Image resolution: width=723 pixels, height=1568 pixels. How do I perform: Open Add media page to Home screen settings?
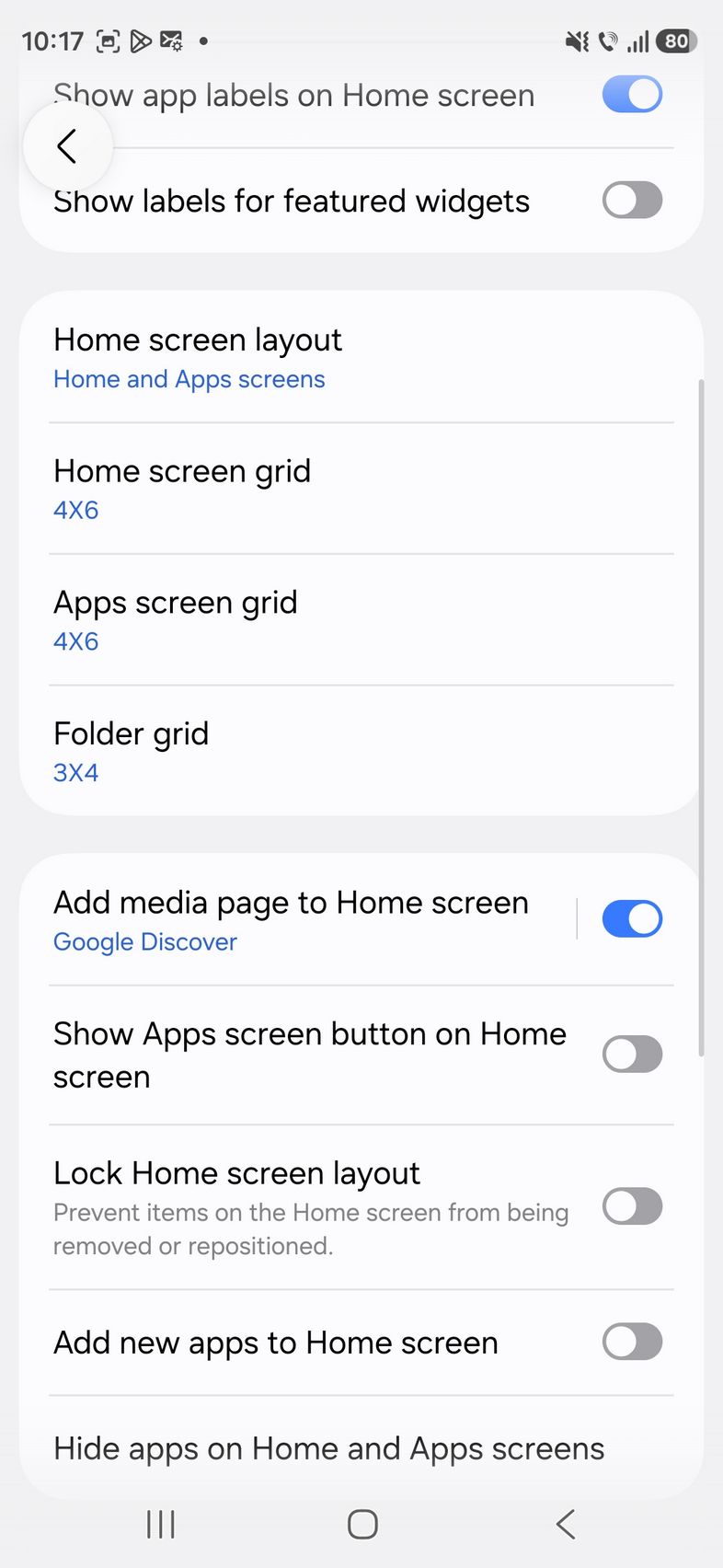coord(291,919)
